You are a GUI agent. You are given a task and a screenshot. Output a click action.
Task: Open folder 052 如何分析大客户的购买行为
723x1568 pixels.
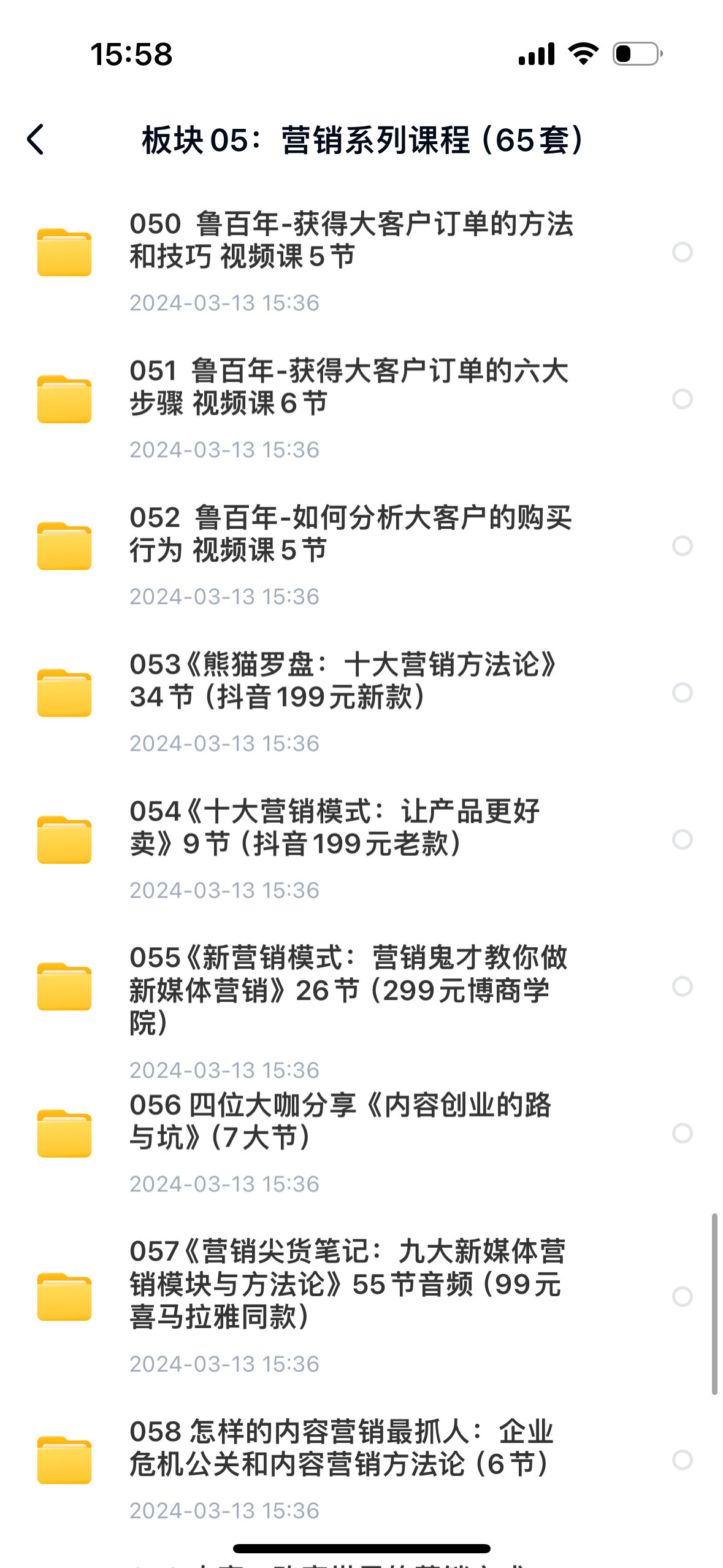click(350, 534)
